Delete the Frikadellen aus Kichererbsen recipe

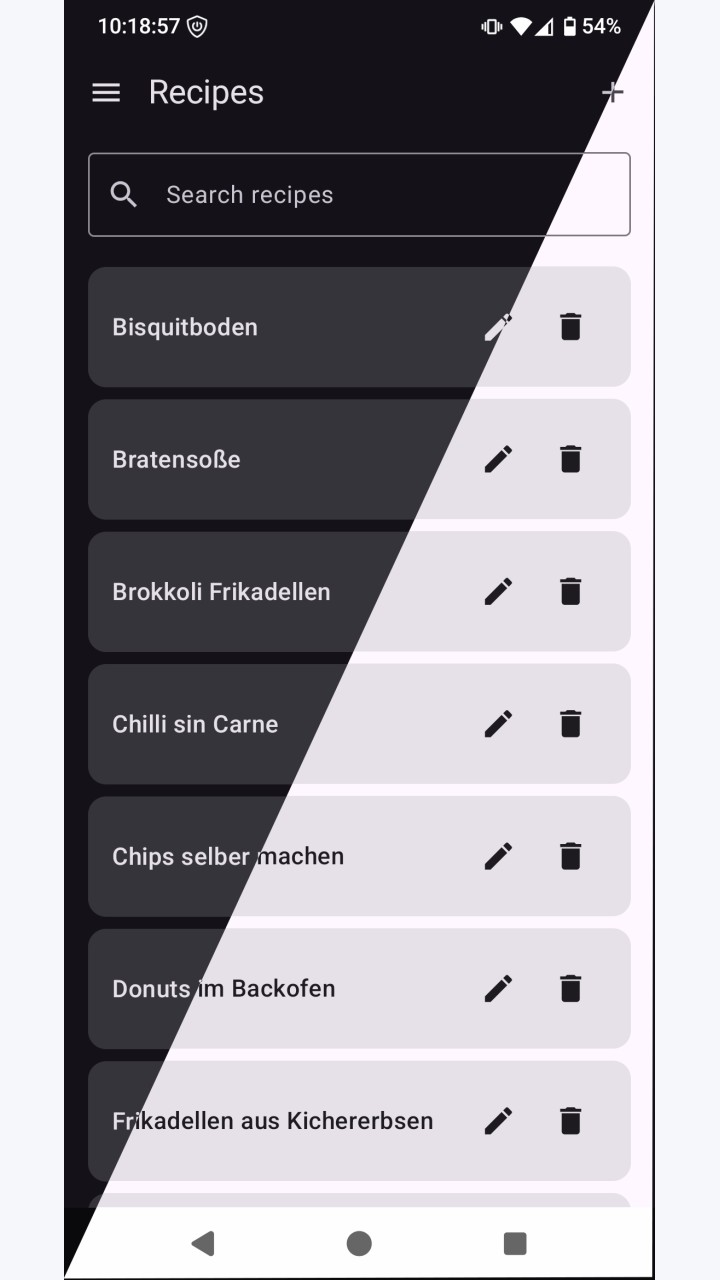pos(570,1121)
